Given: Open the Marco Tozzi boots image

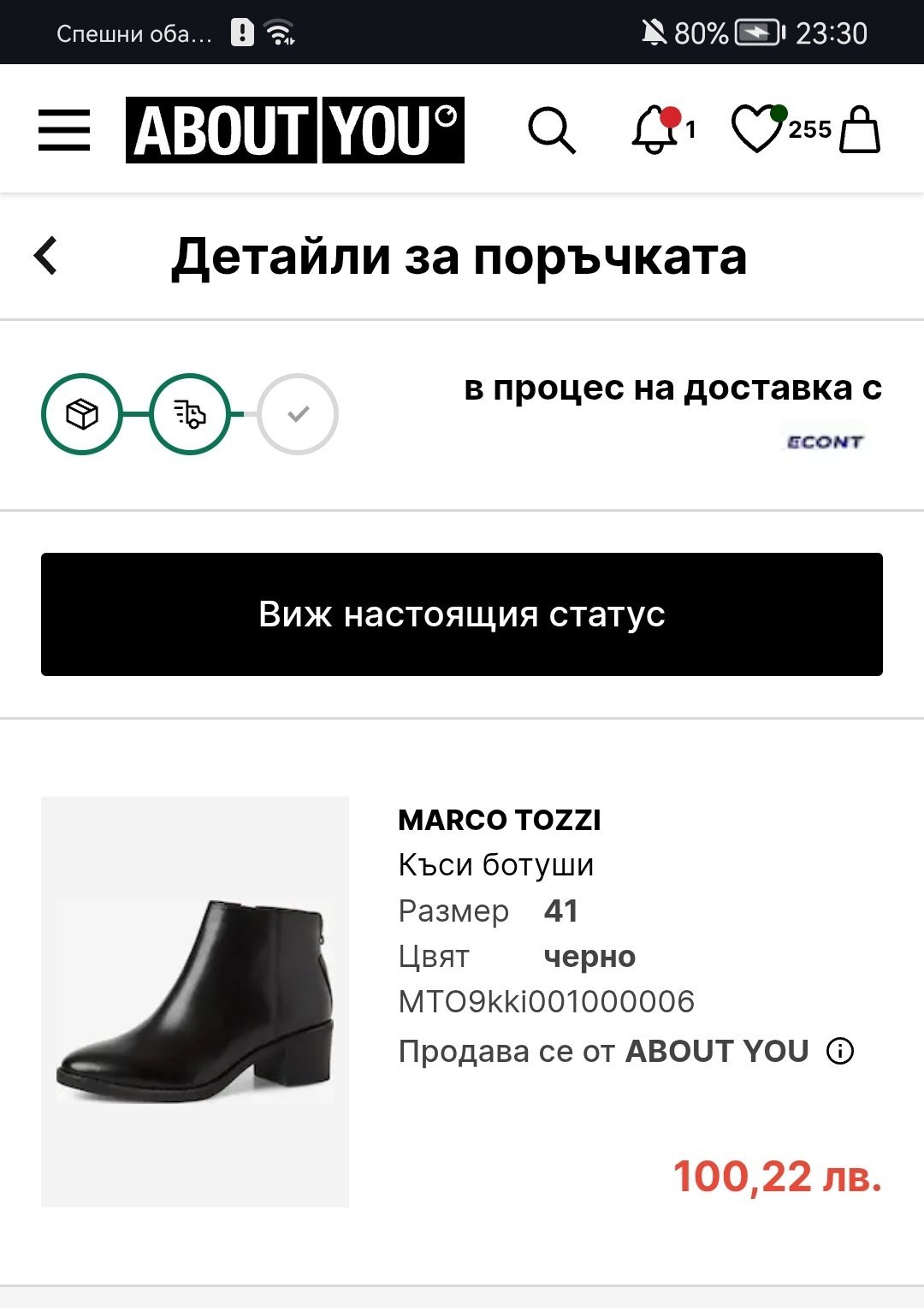Looking at the screenshot, I should pyautogui.click(x=195, y=1001).
